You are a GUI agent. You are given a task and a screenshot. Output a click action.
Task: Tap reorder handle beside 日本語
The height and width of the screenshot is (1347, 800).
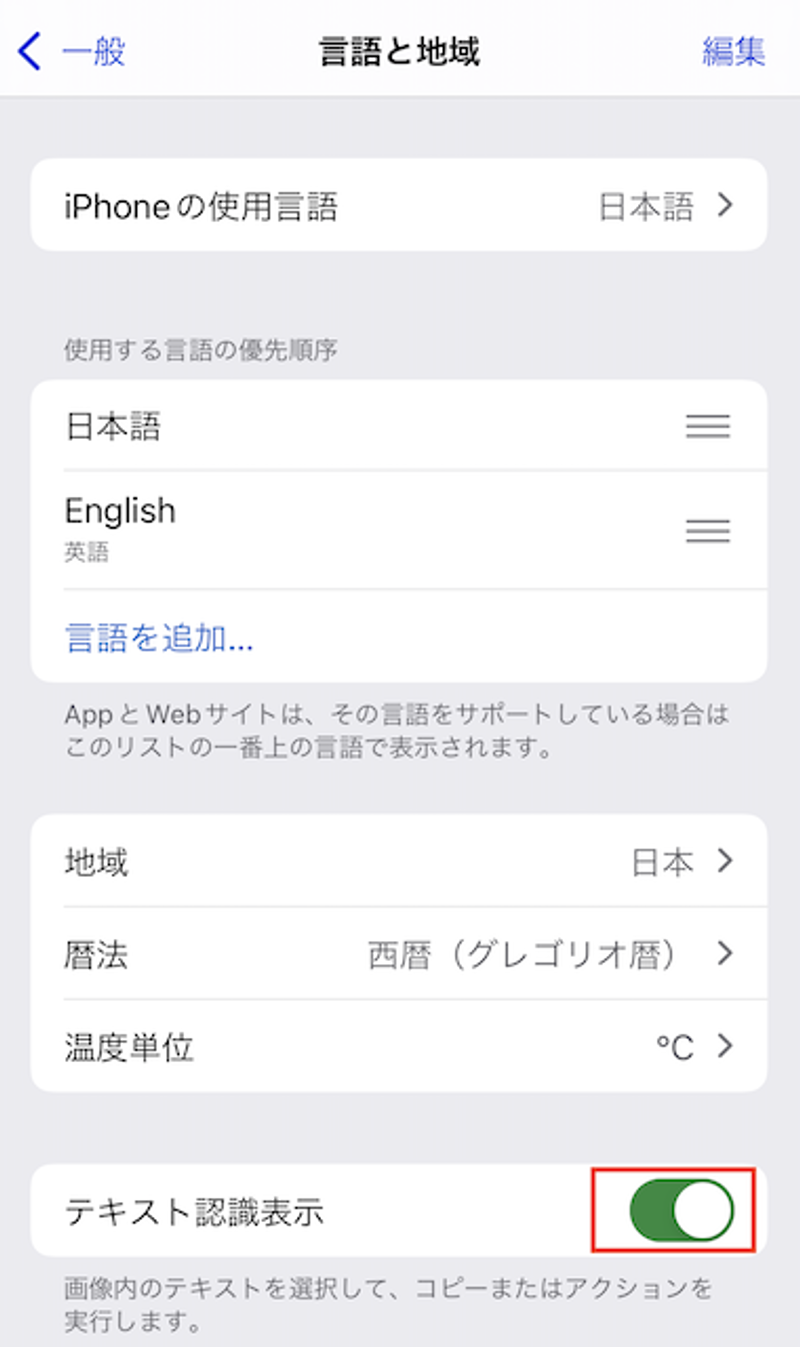click(707, 427)
